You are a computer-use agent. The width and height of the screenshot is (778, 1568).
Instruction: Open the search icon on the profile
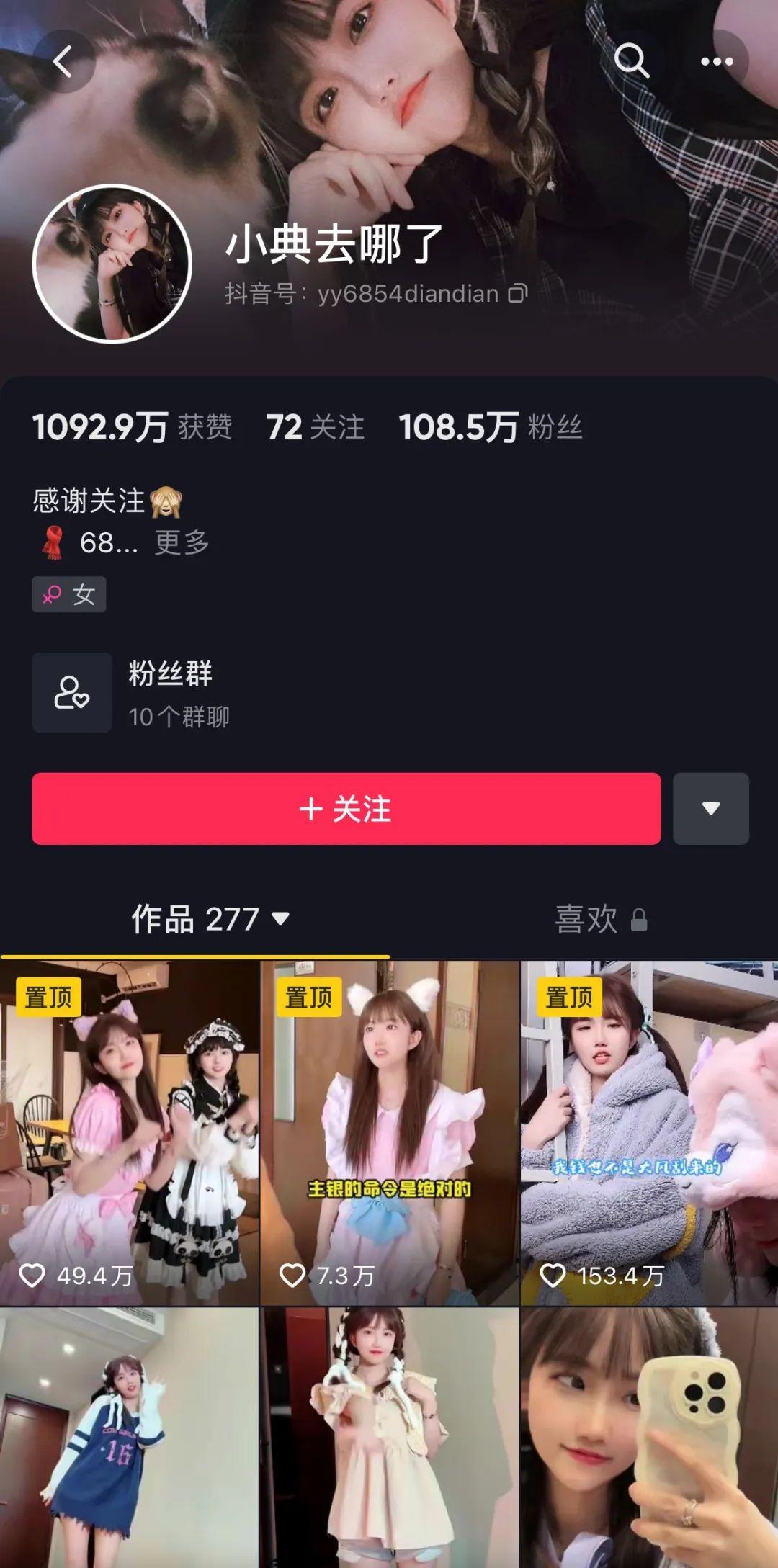click(x=632, y=61)
